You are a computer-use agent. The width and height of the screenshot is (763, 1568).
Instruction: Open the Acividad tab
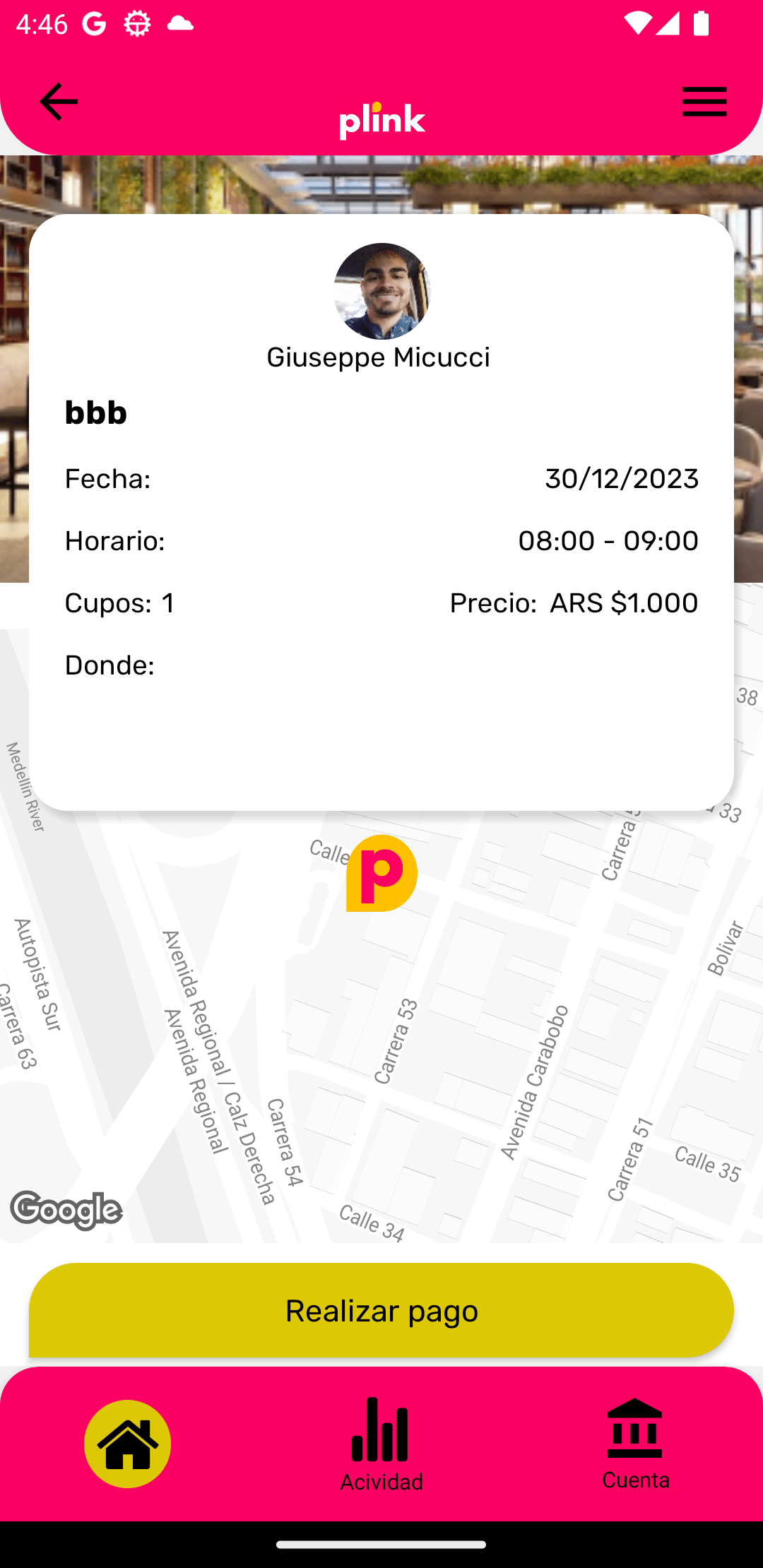pos(381,1444)
